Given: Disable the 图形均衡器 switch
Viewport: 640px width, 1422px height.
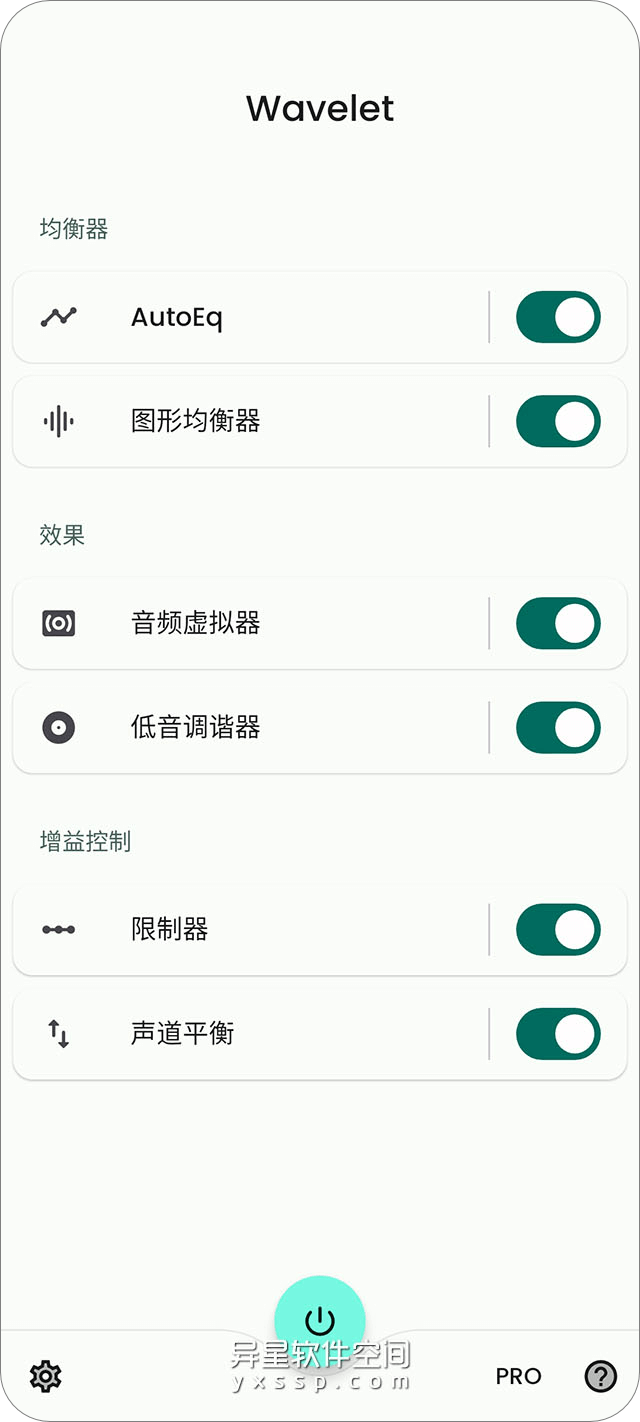Looking at the screenshot, I should tap(558, 421).
